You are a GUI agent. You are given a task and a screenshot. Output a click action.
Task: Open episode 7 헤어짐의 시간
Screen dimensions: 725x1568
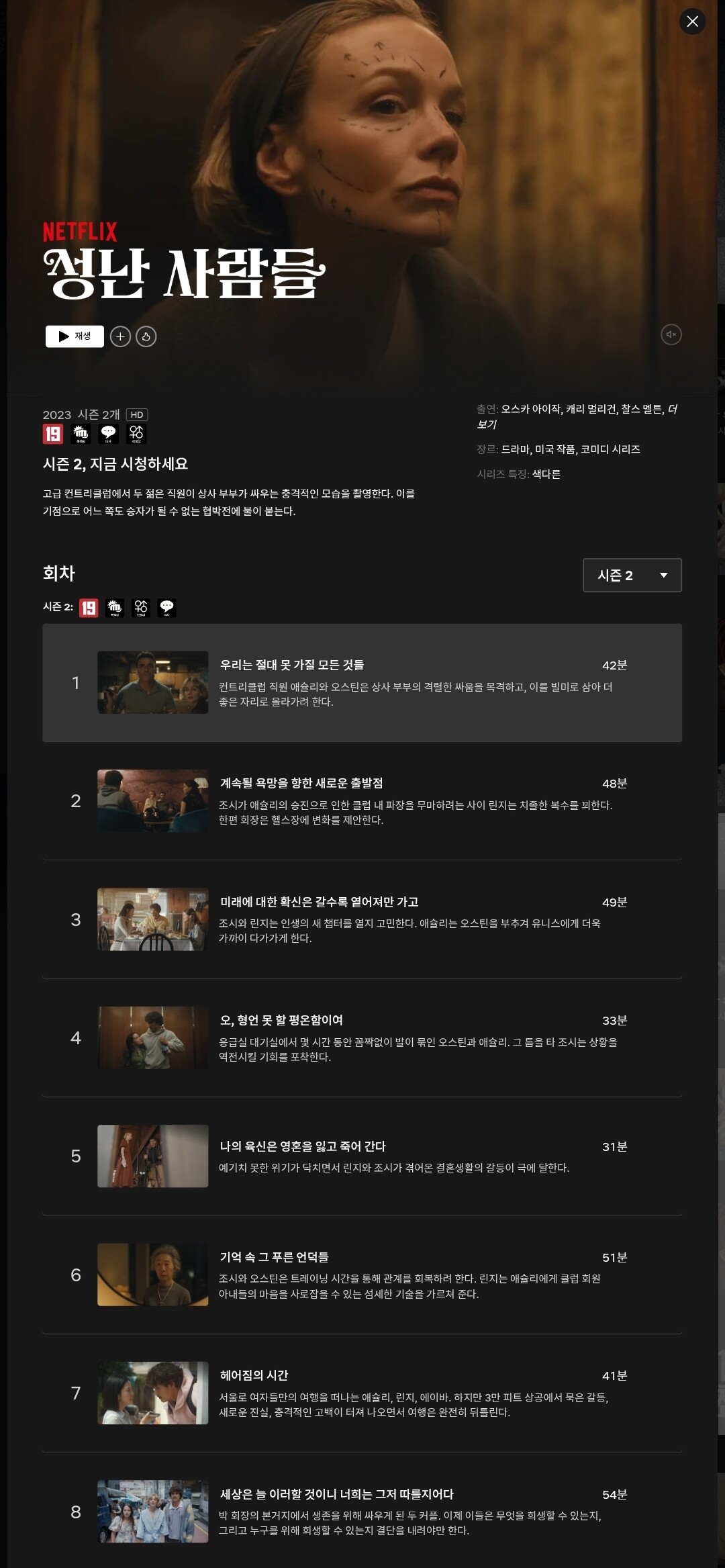(x=362, y=1393)
